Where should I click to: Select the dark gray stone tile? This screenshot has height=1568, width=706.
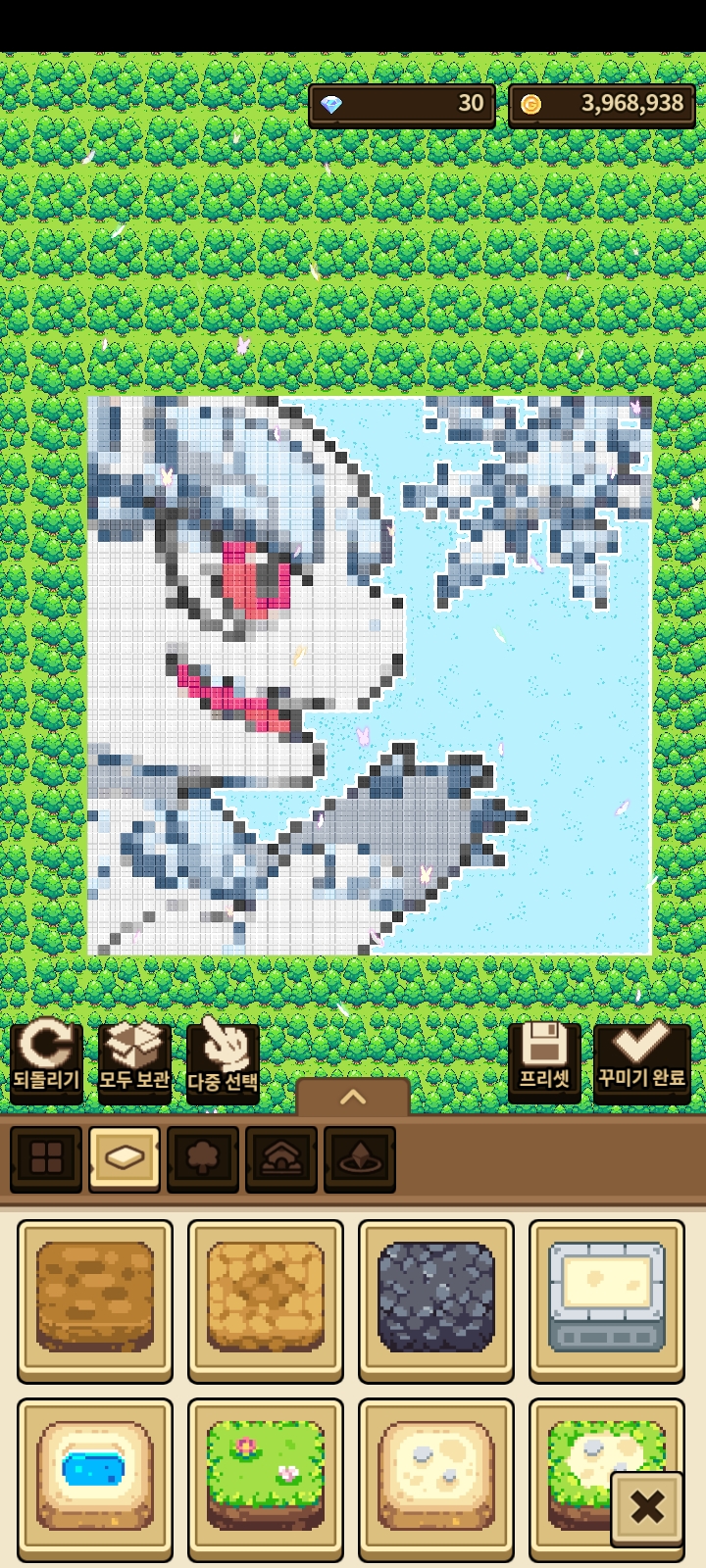436,1299
